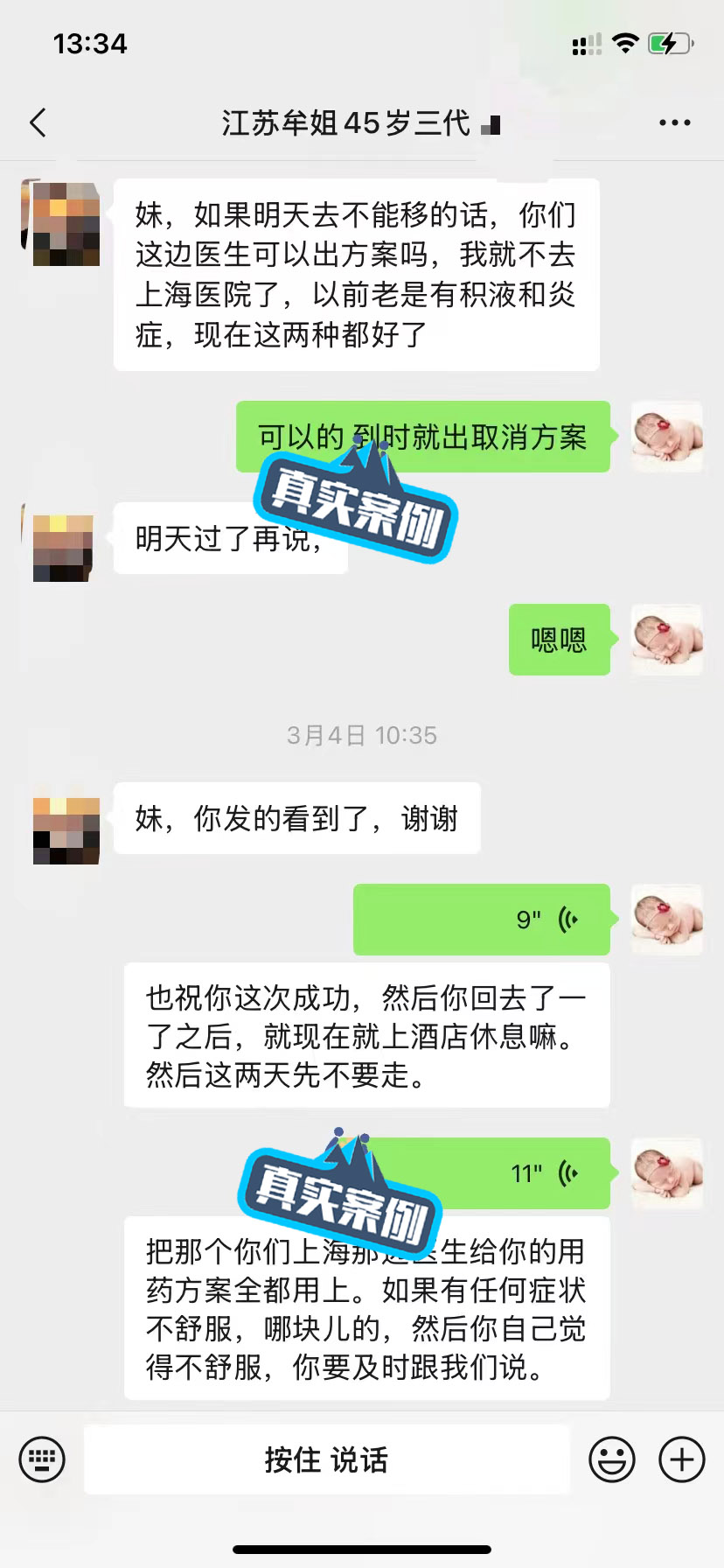Open contact avatar beside 明天过了再说
This screenshot has height=1568, width=724.
click(63, 548)
